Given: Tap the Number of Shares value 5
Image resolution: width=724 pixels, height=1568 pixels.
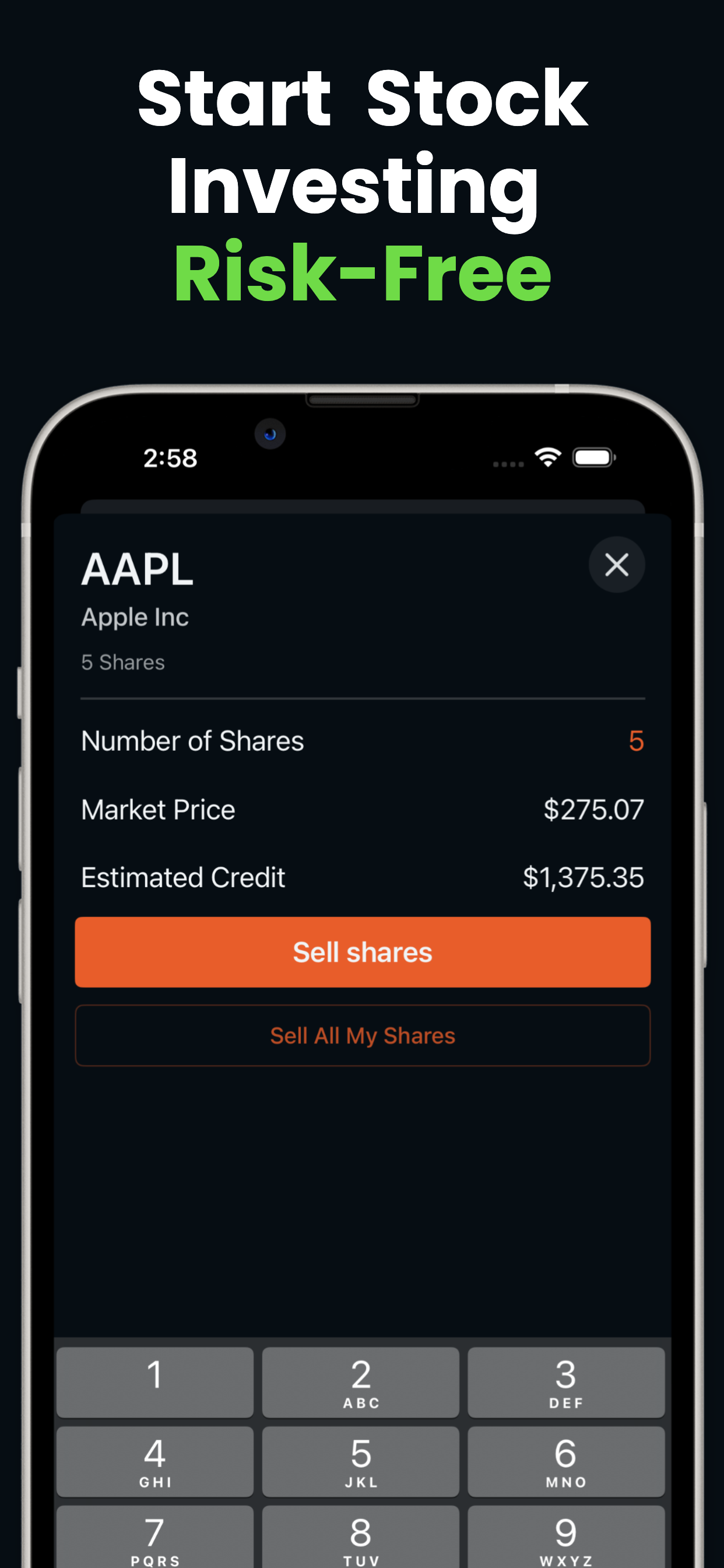Looking at the screenshot, I should pos(635,740).
